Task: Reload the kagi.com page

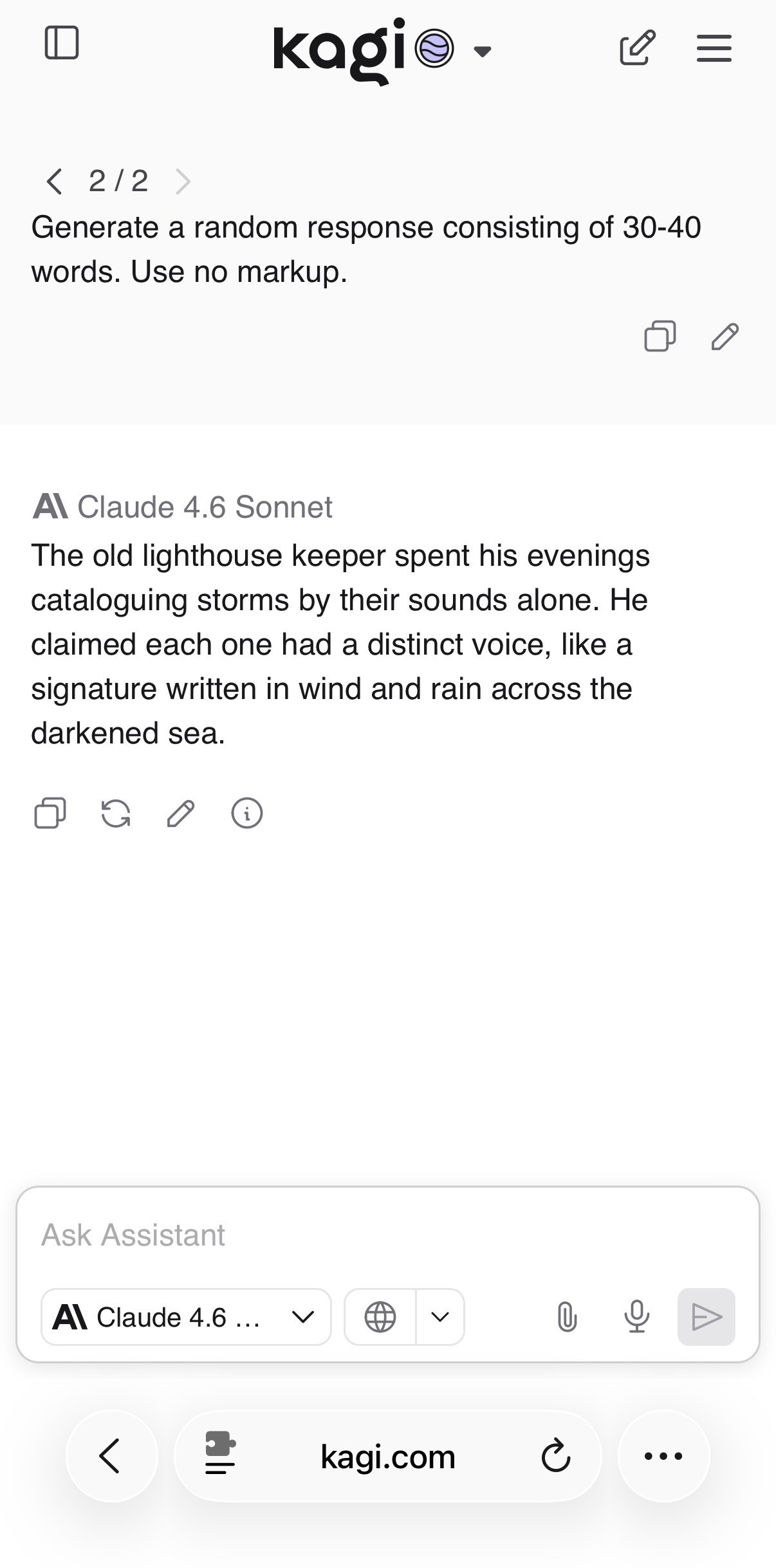Action: (556, 1456)
